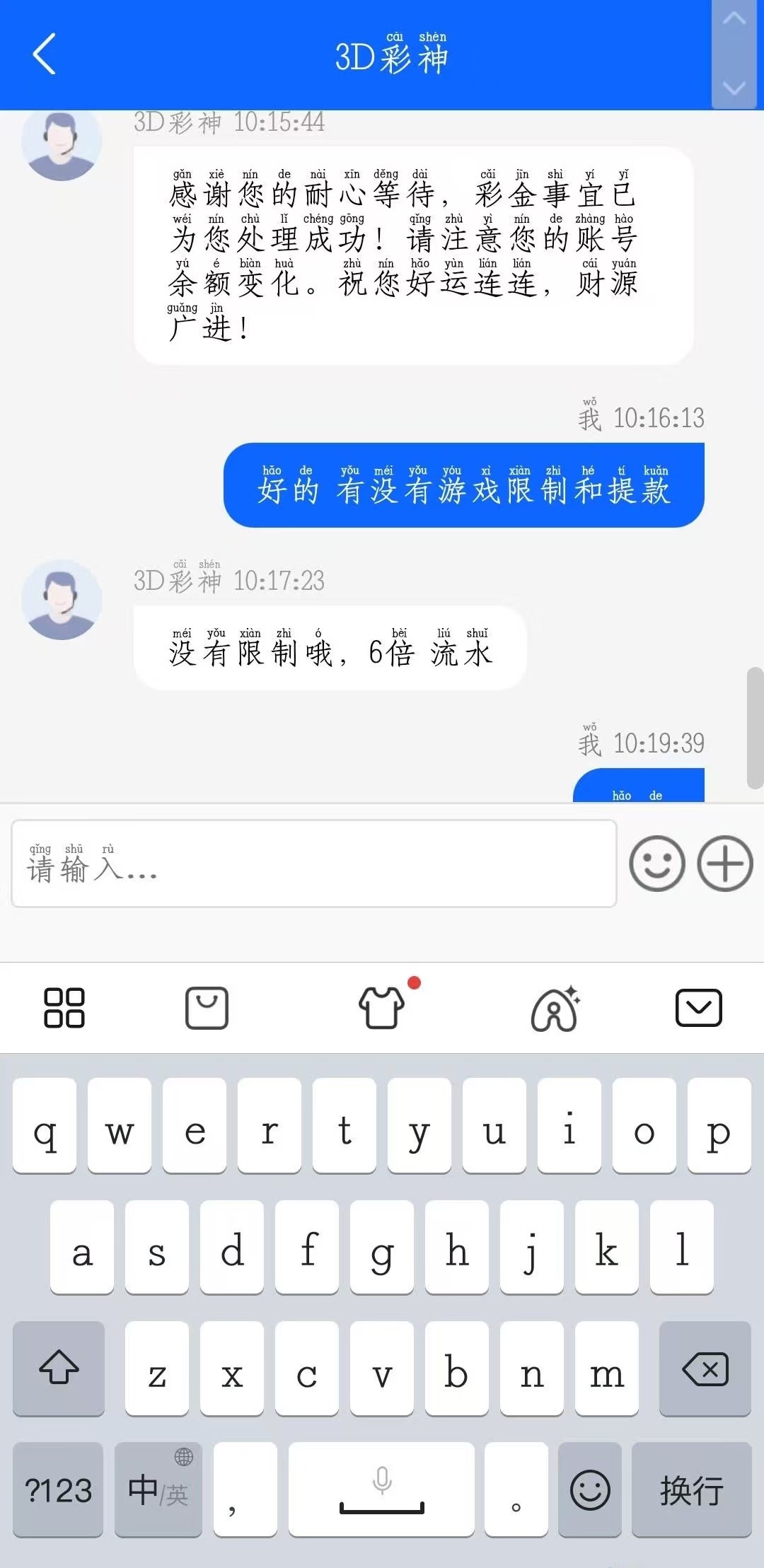Open the plus attachment menu

[x=724, y=864]
